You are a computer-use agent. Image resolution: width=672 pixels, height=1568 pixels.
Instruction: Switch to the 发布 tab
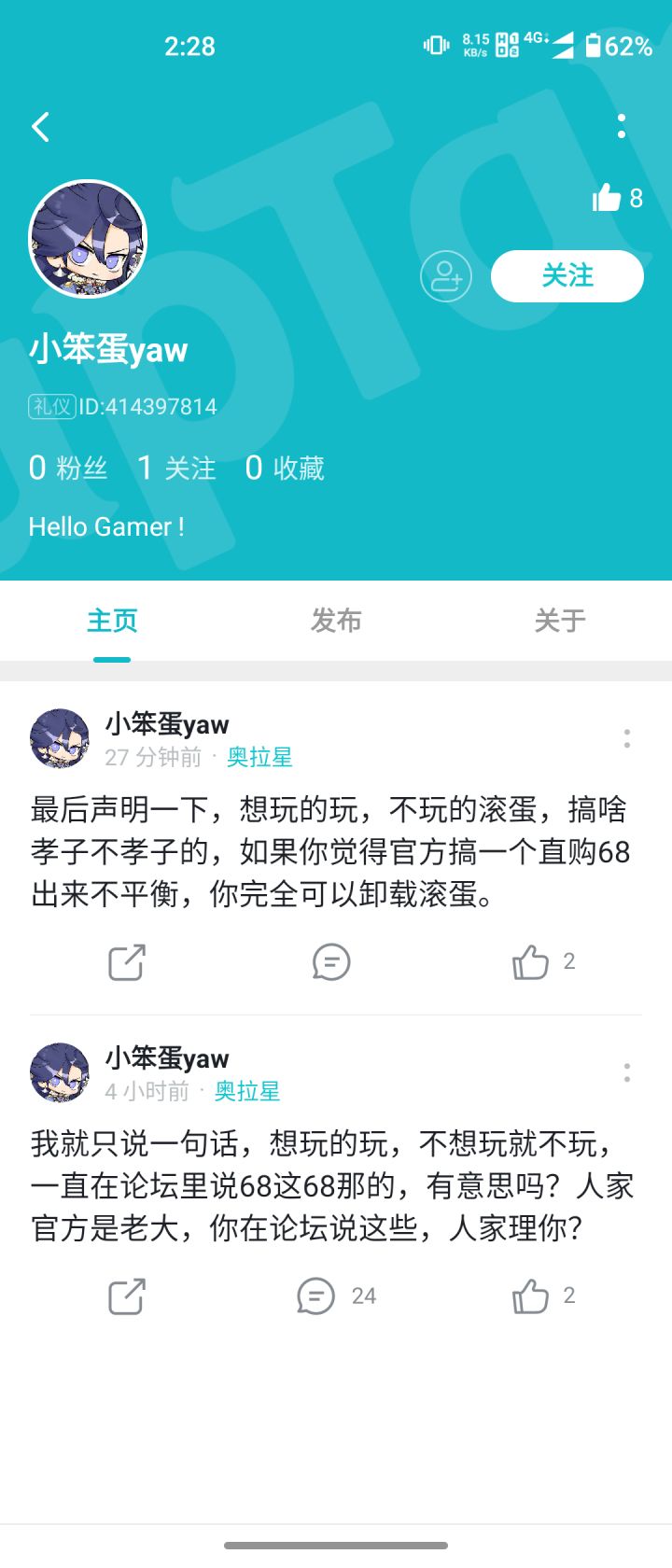coord(337,620)
